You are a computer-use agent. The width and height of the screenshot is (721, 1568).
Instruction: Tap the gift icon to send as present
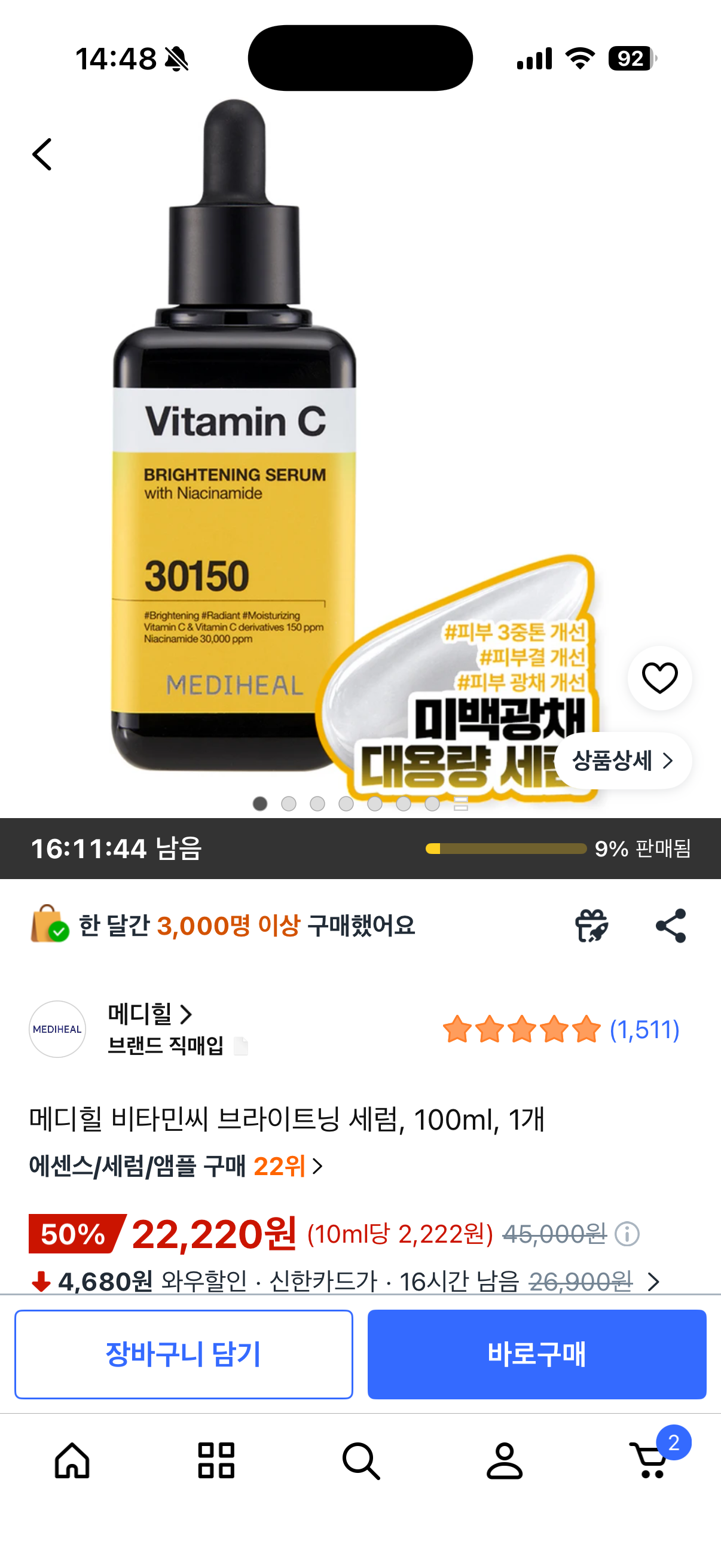591,926
